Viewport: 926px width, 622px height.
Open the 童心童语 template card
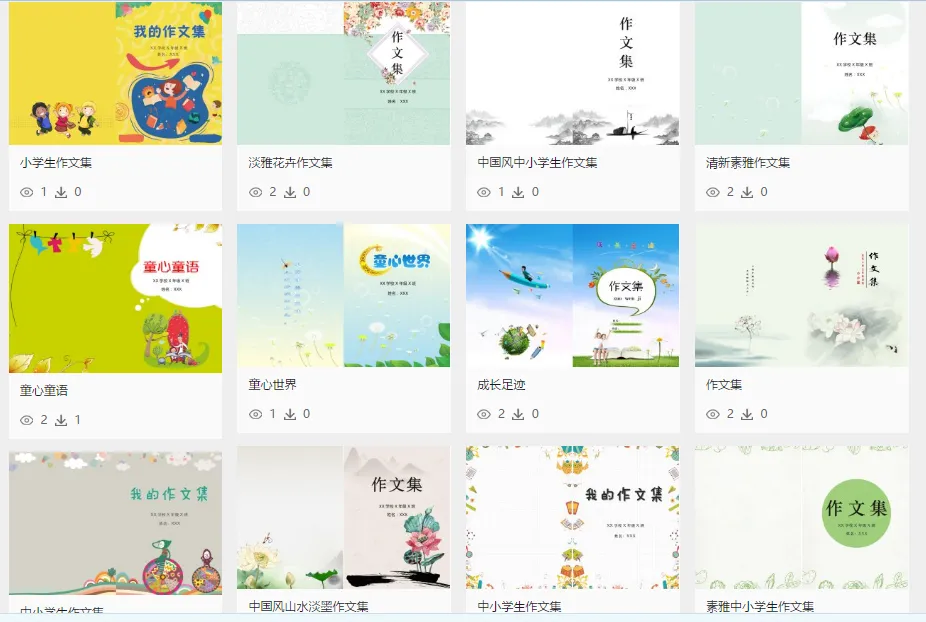(115, 298)
